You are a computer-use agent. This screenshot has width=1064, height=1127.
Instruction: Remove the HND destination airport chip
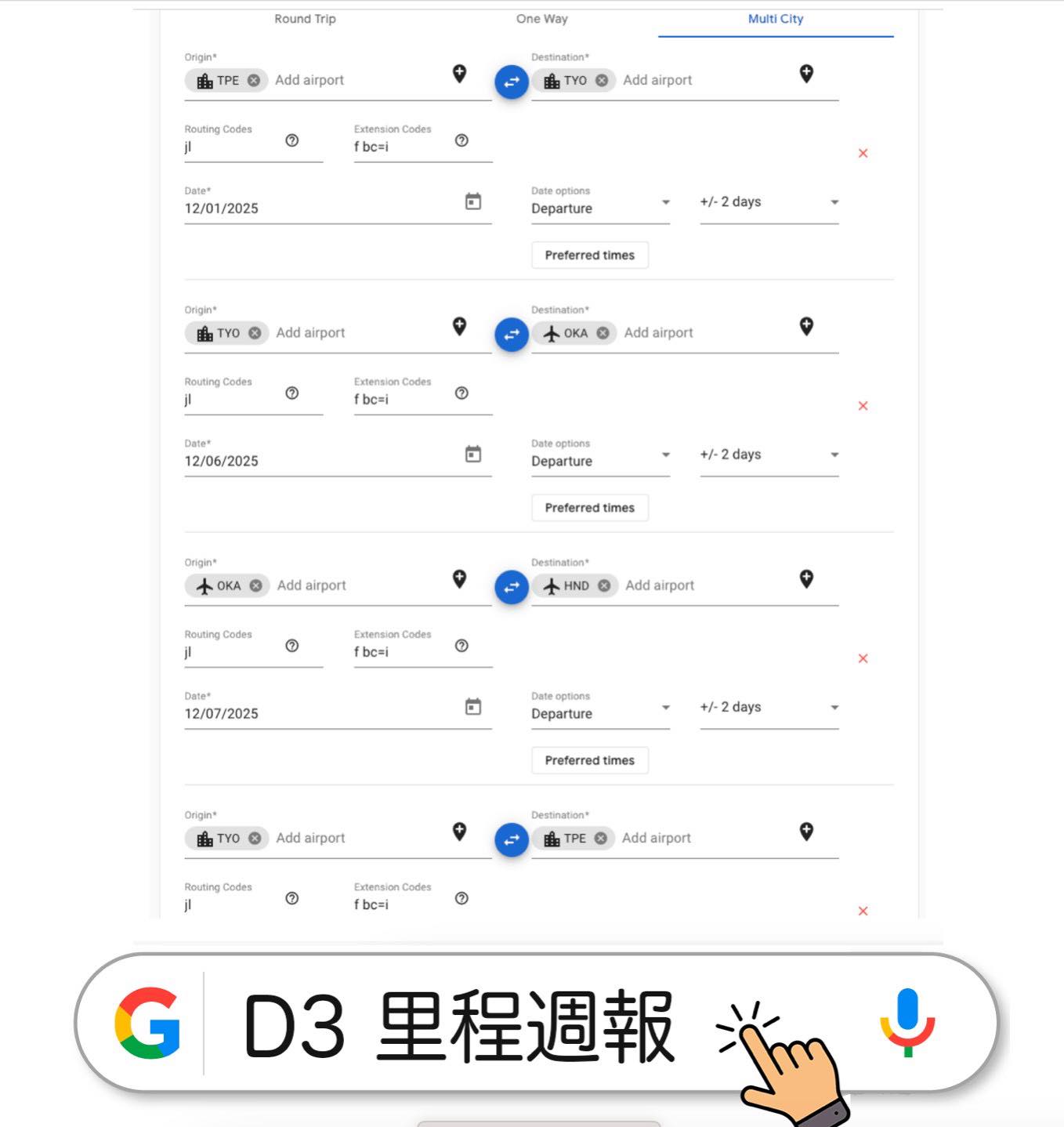(604, 585)
